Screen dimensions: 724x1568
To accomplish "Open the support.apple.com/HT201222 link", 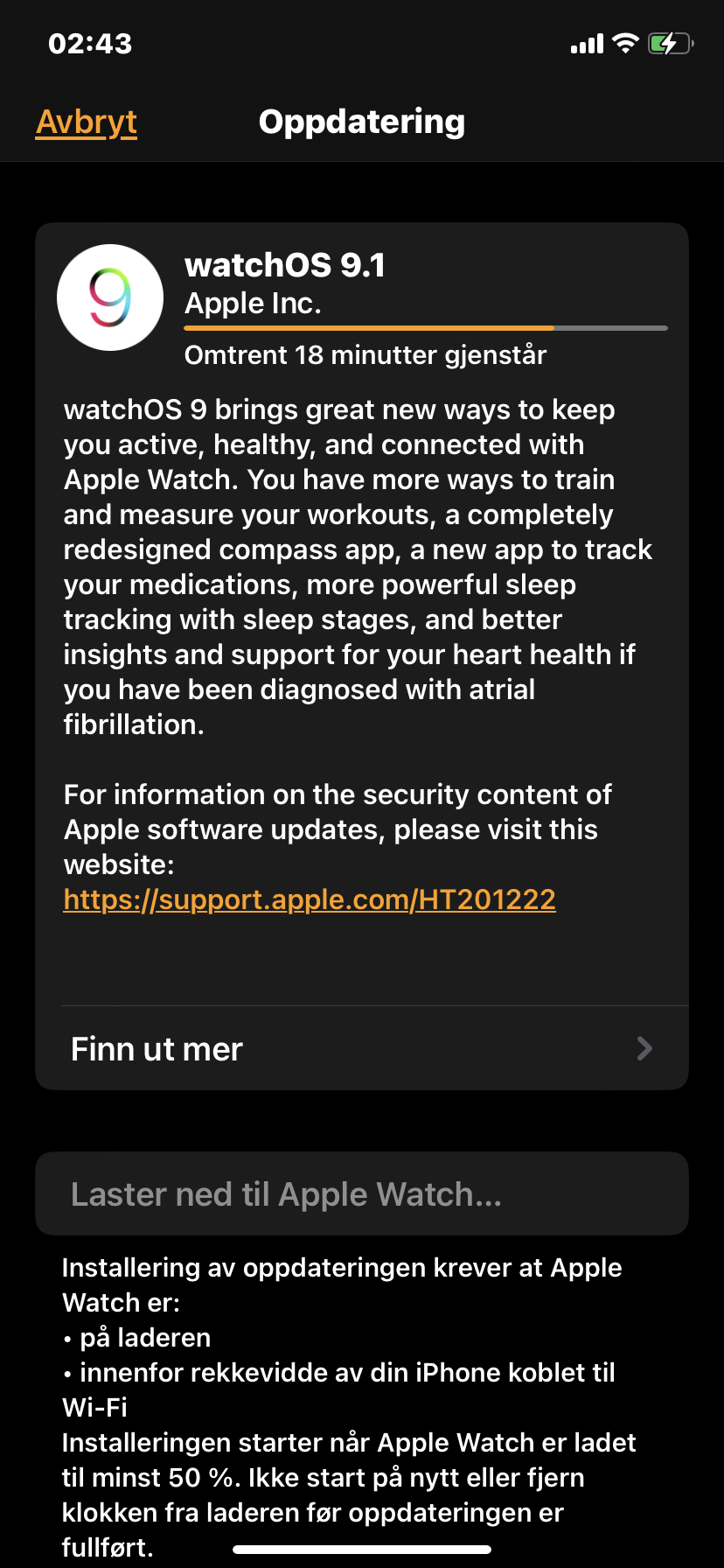I will [x=310, y=899].
